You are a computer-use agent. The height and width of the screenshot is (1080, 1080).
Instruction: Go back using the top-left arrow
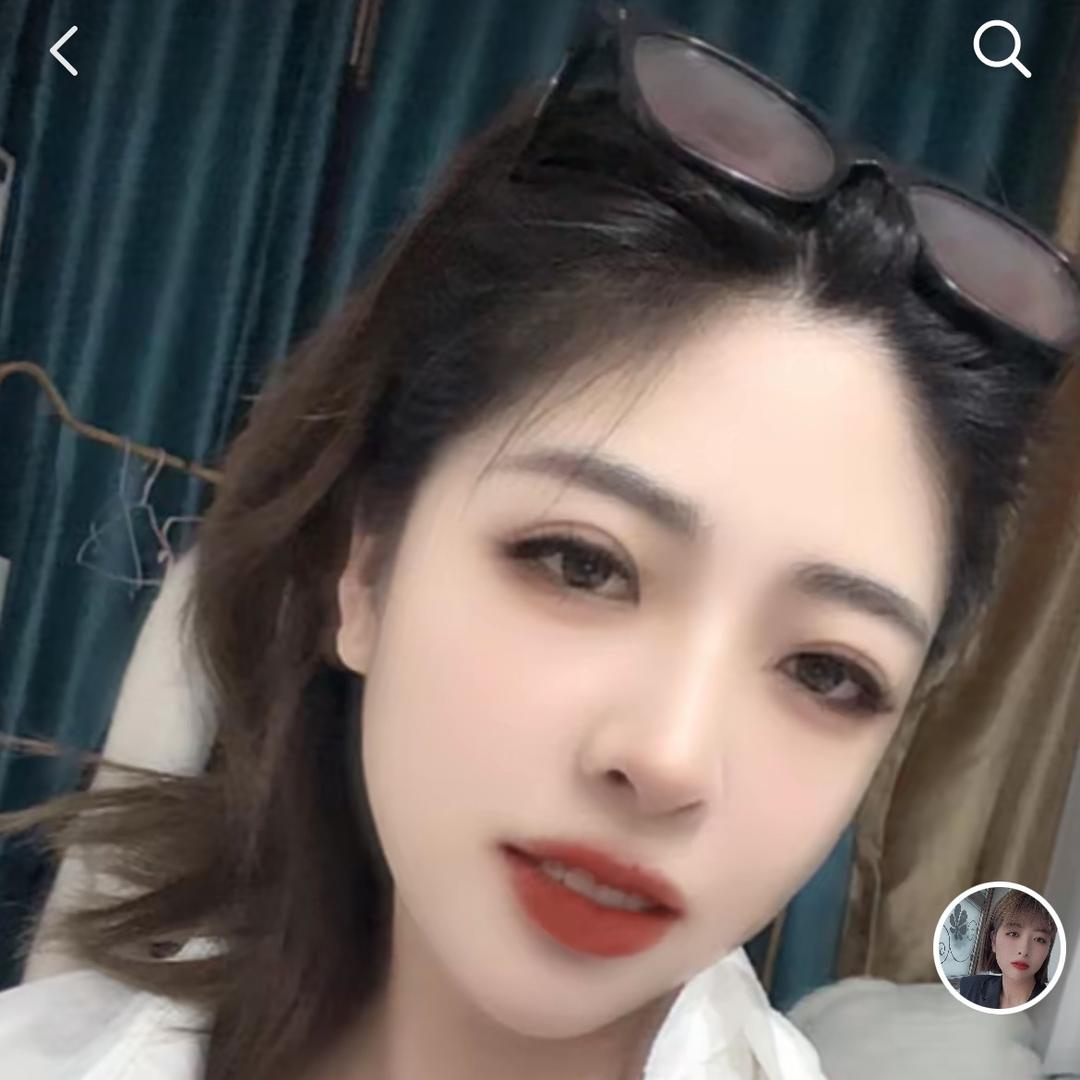tap(64, 51)
